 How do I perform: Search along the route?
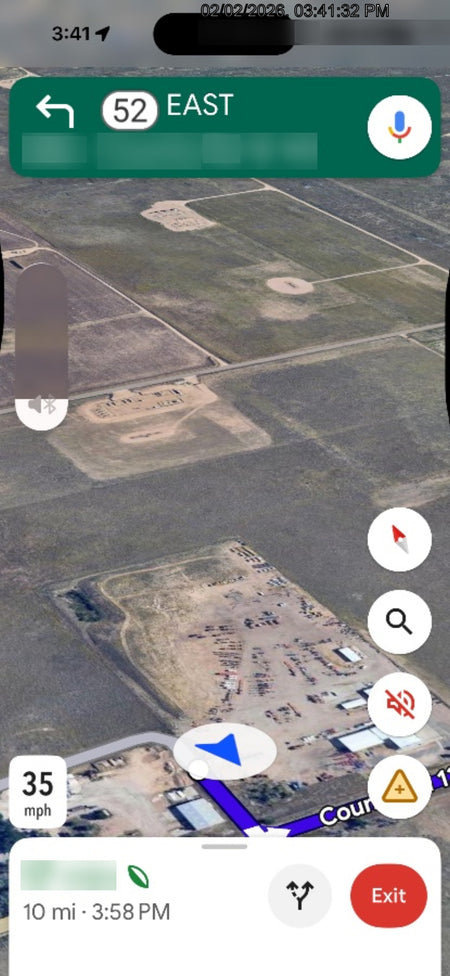[399, 621]
